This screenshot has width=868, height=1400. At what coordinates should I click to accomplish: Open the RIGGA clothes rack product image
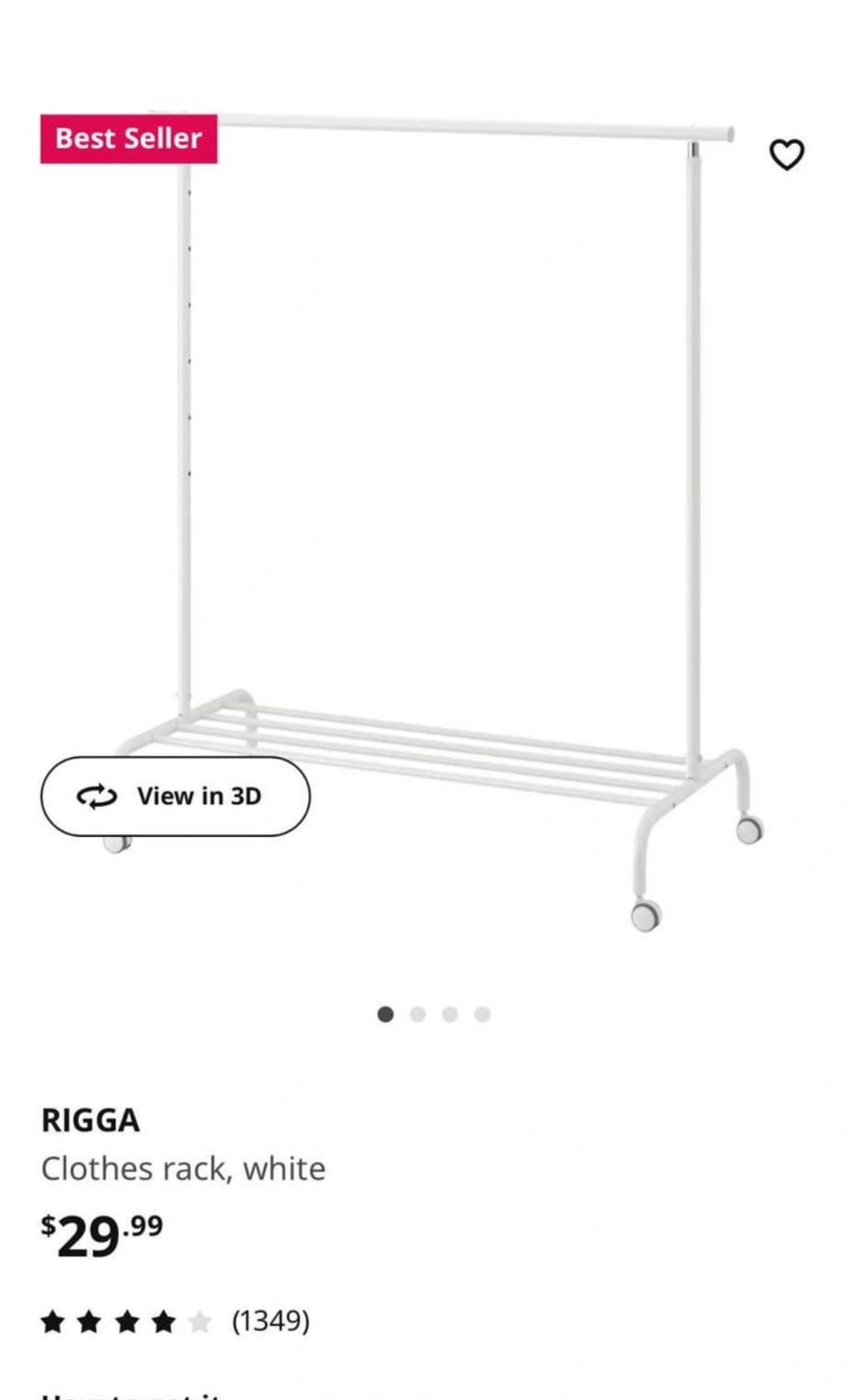click(x=437, y=486)
